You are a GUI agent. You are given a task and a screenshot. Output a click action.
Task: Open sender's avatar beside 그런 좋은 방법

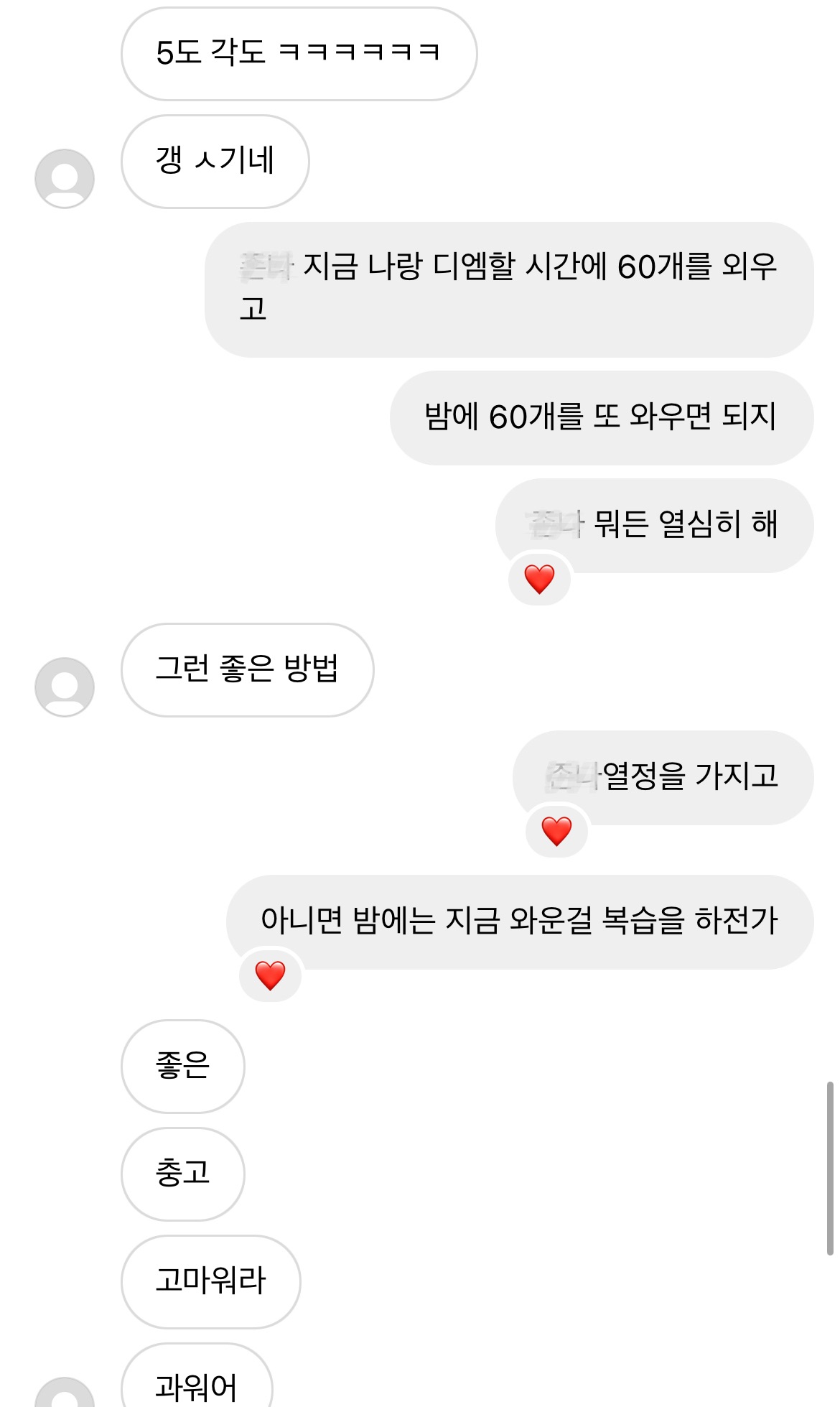(65, 687)
